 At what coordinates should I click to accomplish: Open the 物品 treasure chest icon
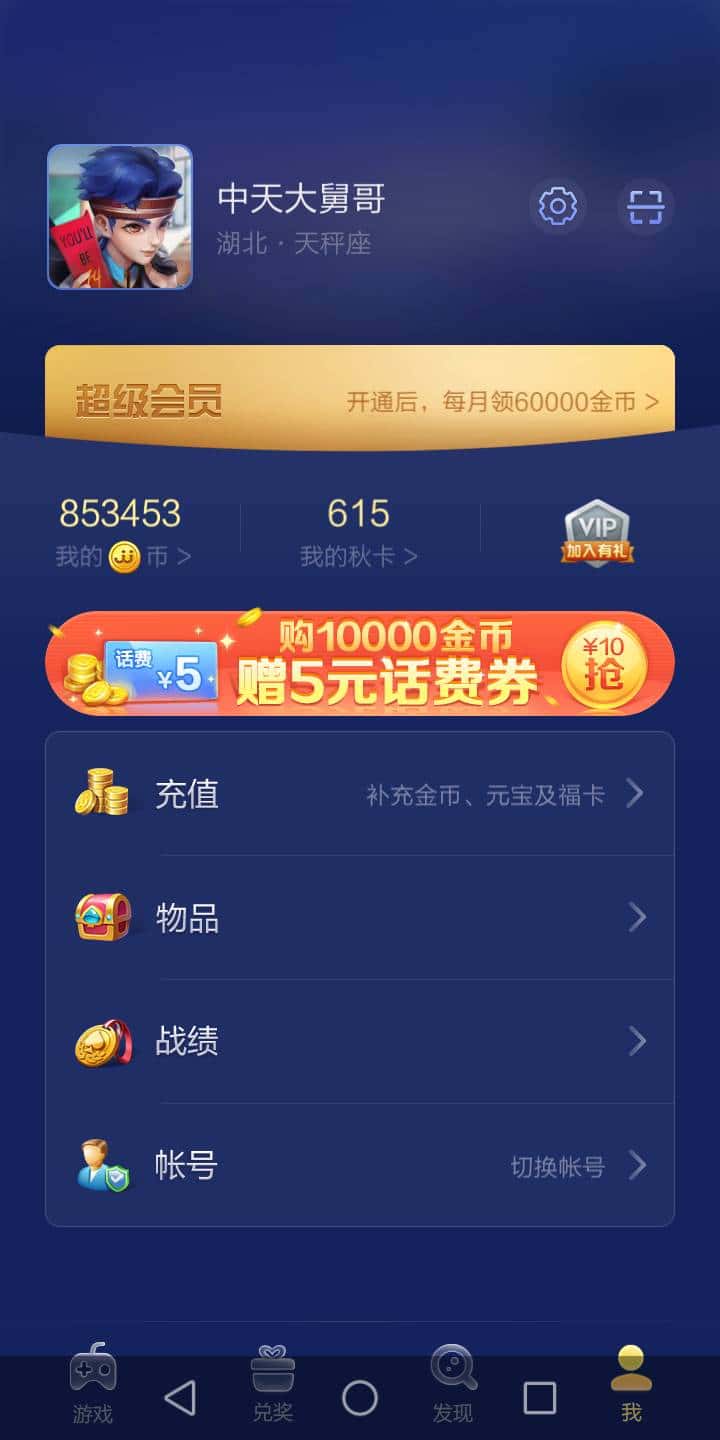pyautogui.click(x=100, y=916)
